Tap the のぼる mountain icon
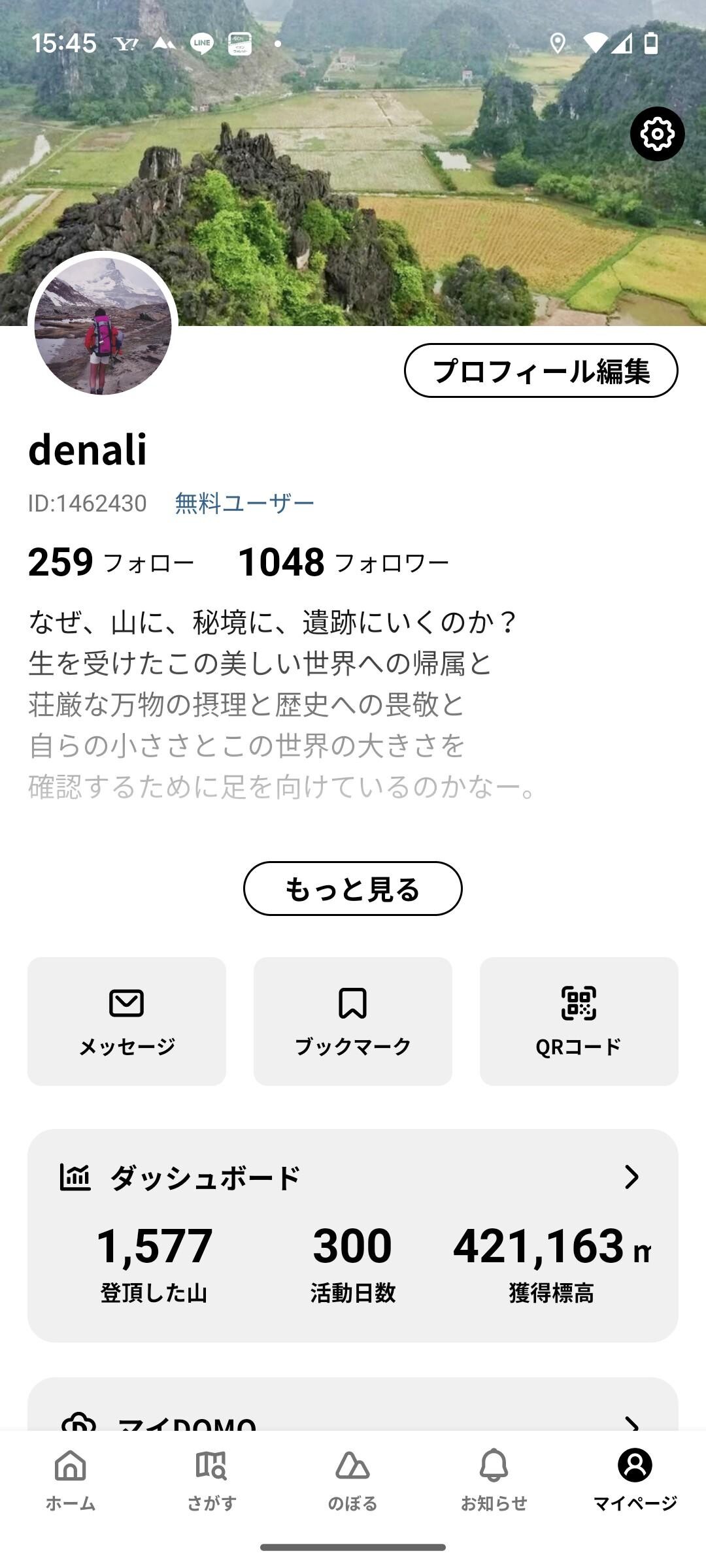706x1568 pixels. (353, 1463)
